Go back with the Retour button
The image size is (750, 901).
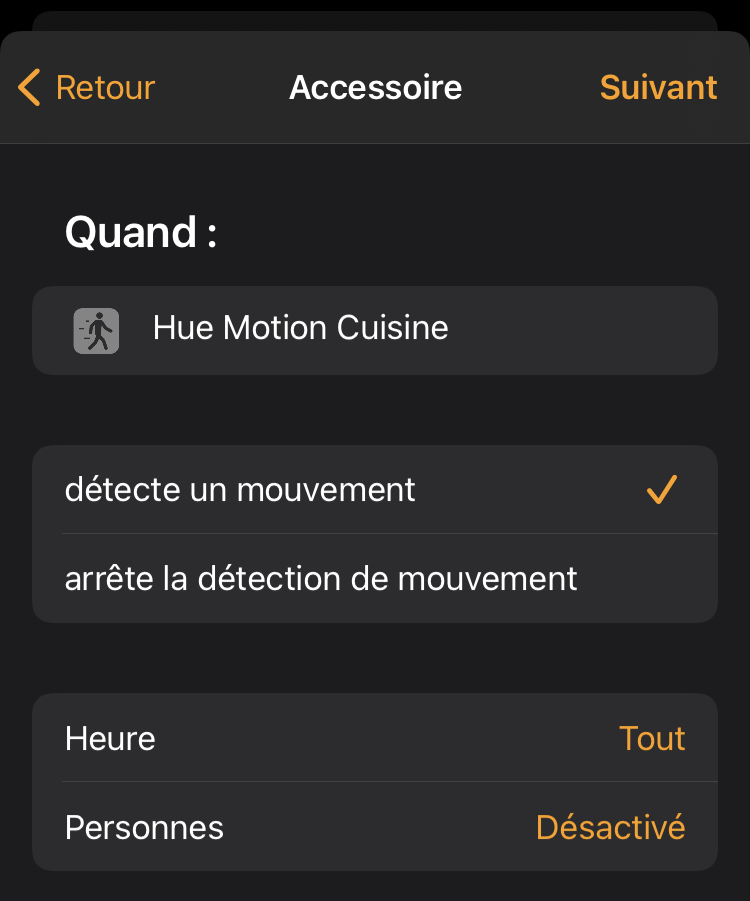click(x=86, y=87)
